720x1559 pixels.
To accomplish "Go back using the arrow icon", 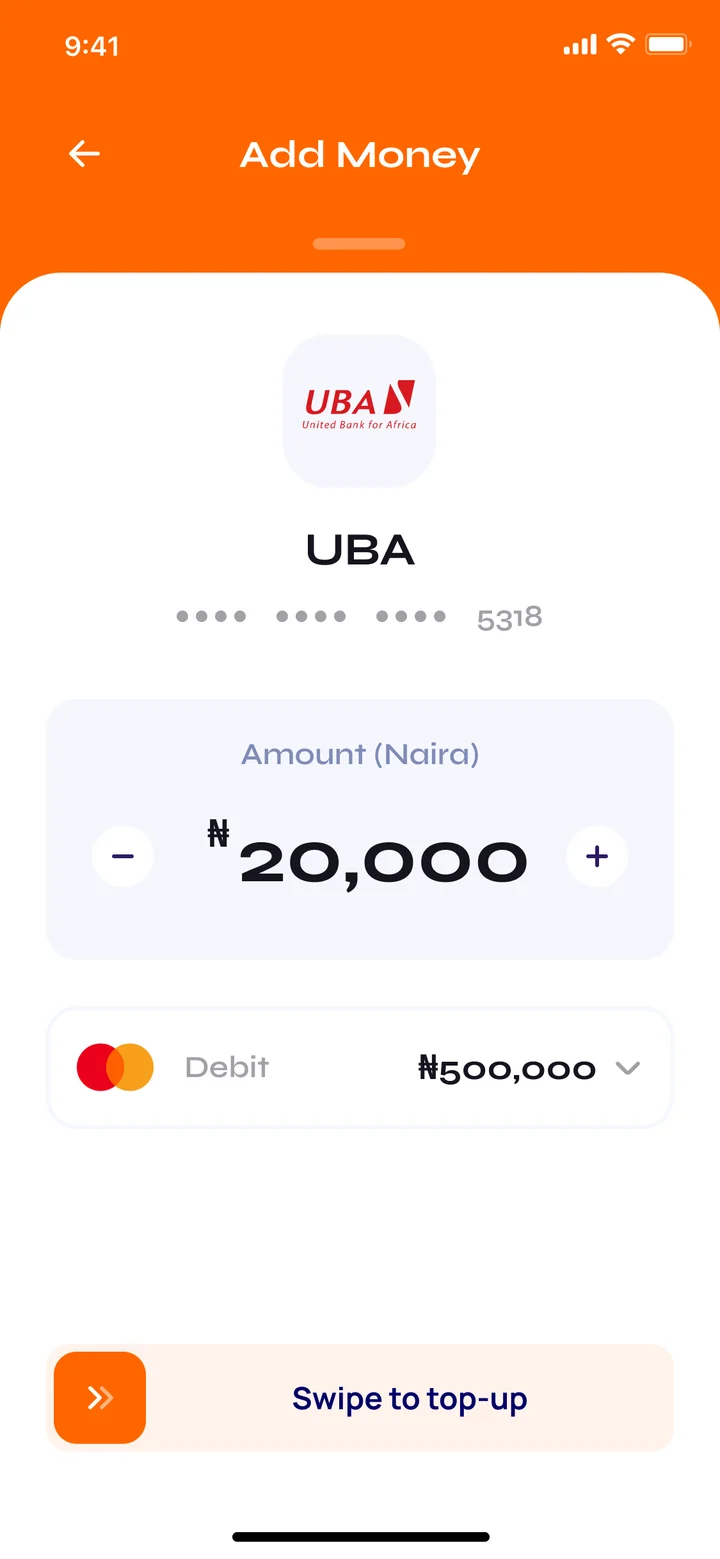I will (84, 153).
